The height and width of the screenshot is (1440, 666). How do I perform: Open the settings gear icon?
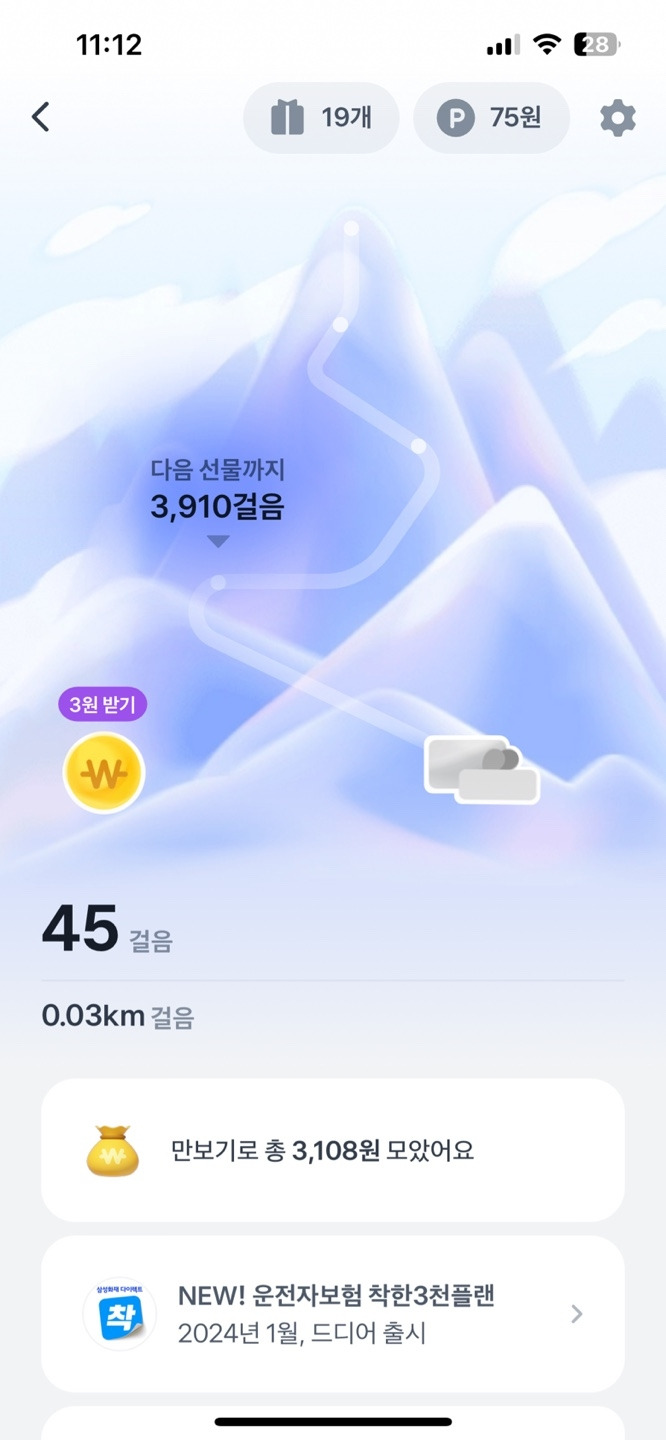617,118
